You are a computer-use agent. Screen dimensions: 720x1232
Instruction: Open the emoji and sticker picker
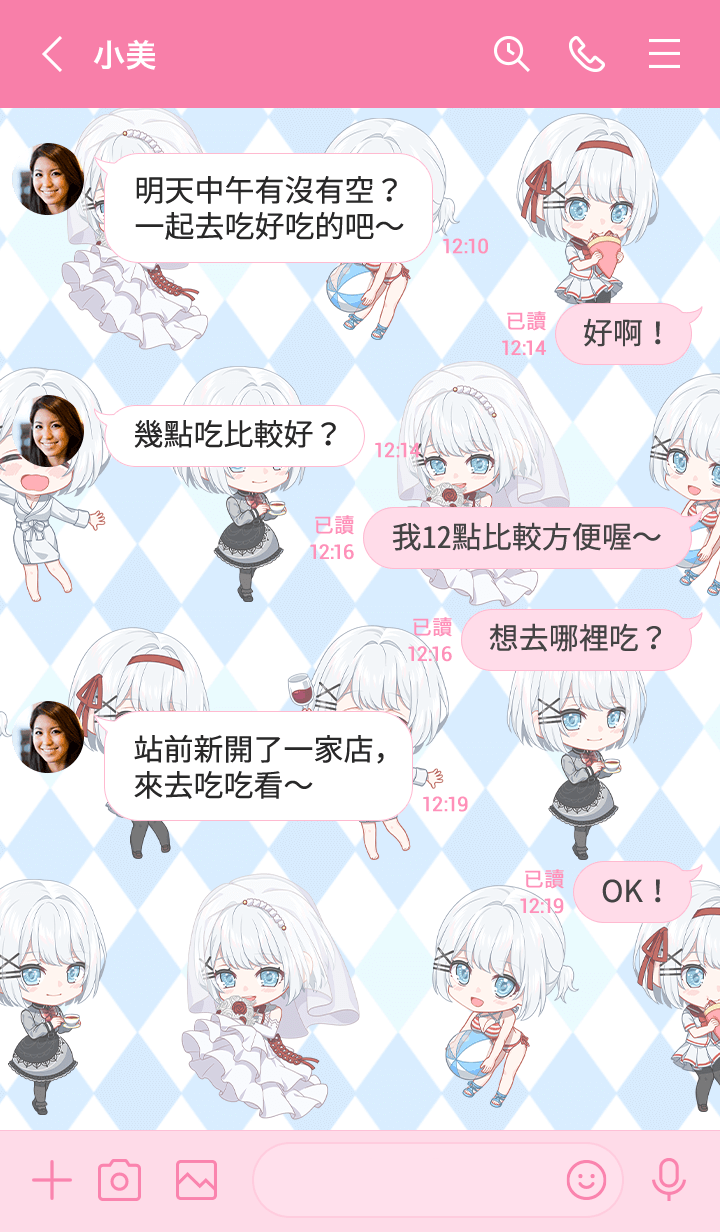pos(587,1181)
